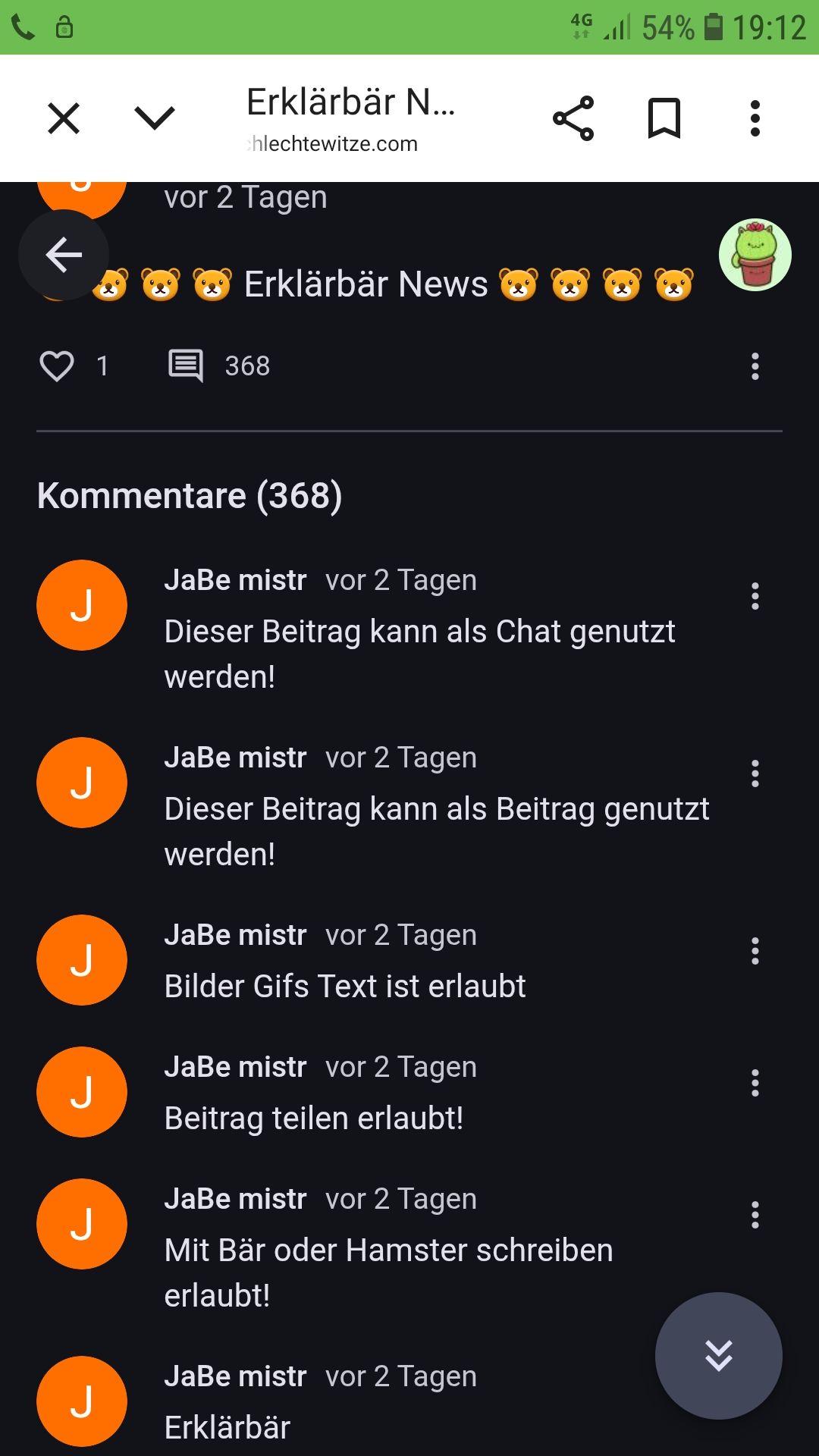Open options for 'Beitrag teilen erlaubt!' comment
The image size is (819, 1456).
(755, 1084)
